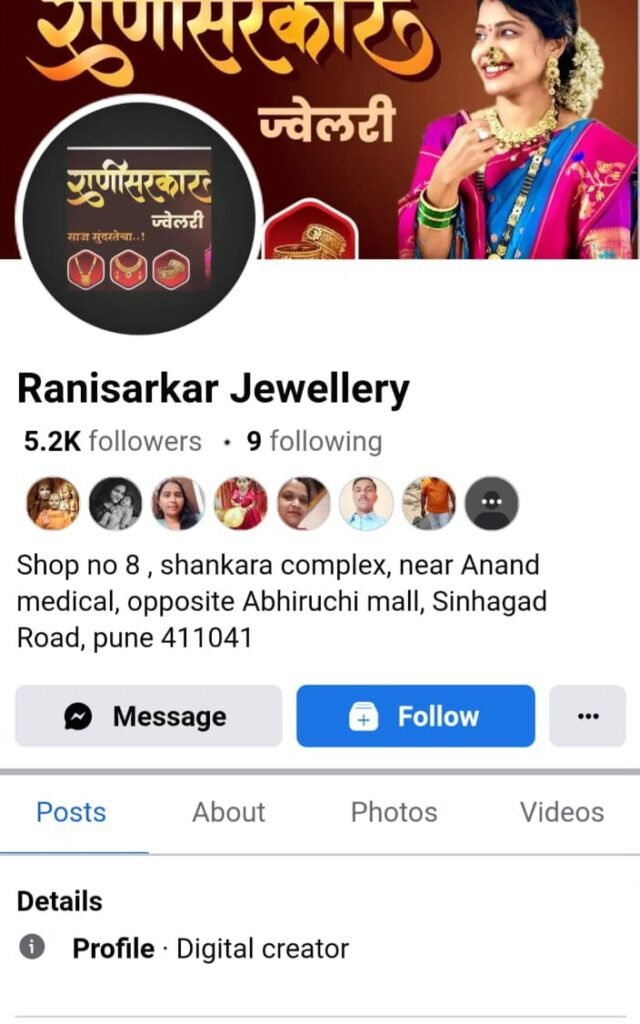View the 9 following list

click(x=314, y=441)
